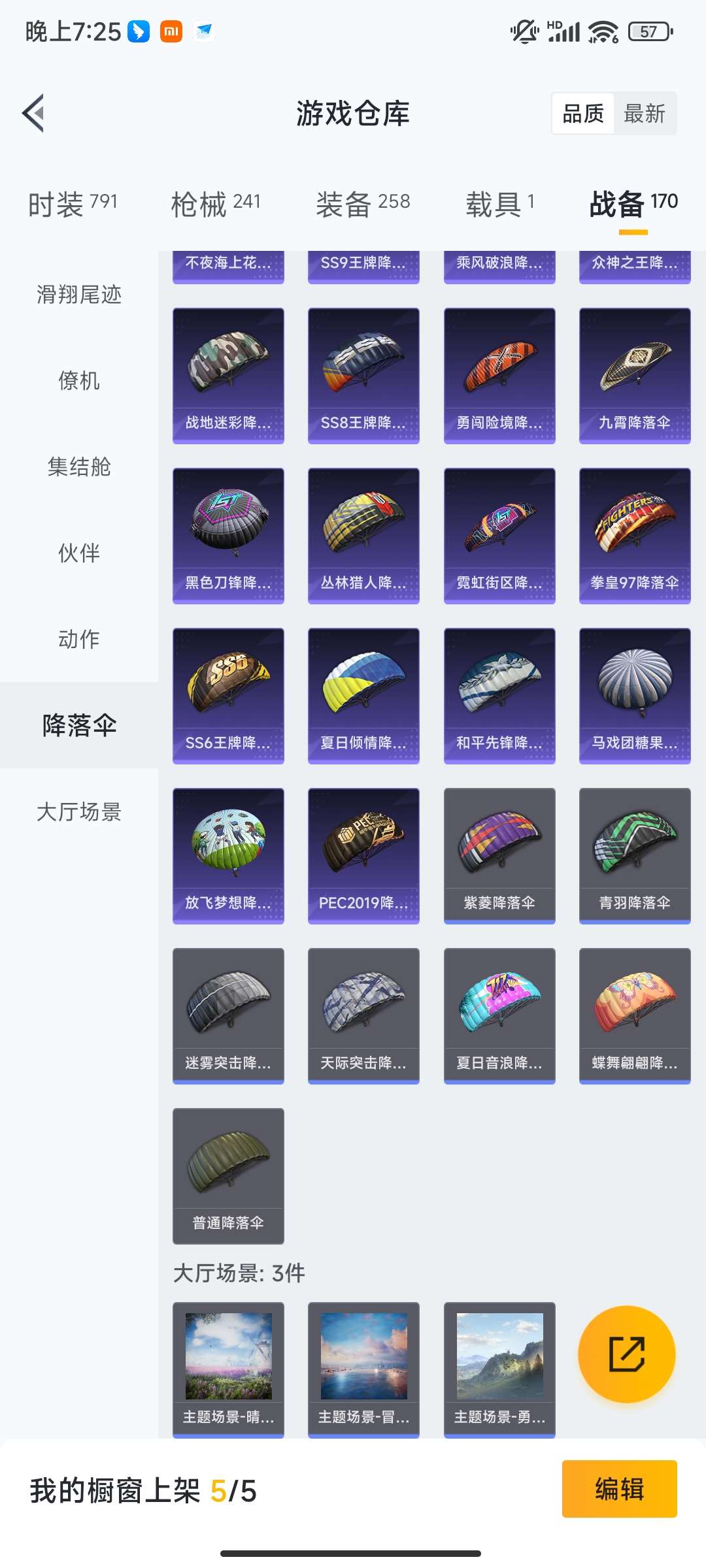
Task: Open the 载具 tab
Action: (500, 204)
